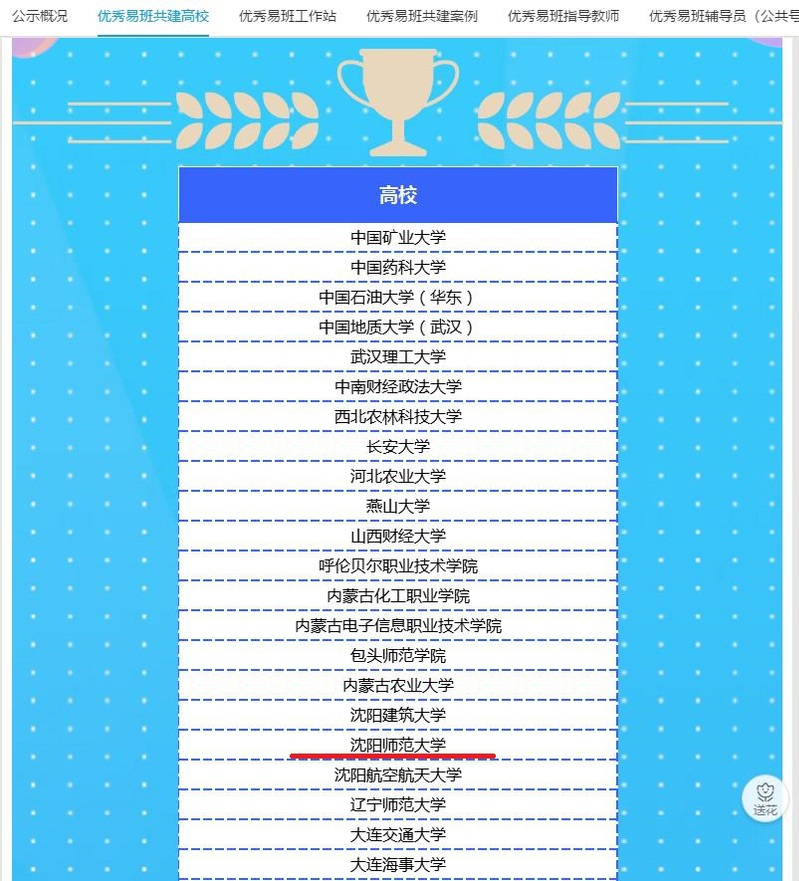Image resolution: width=799 pixels, height=881 pixels.
Task: Select the 优秀易班共建高校 tab
Action: pos(153,16)
